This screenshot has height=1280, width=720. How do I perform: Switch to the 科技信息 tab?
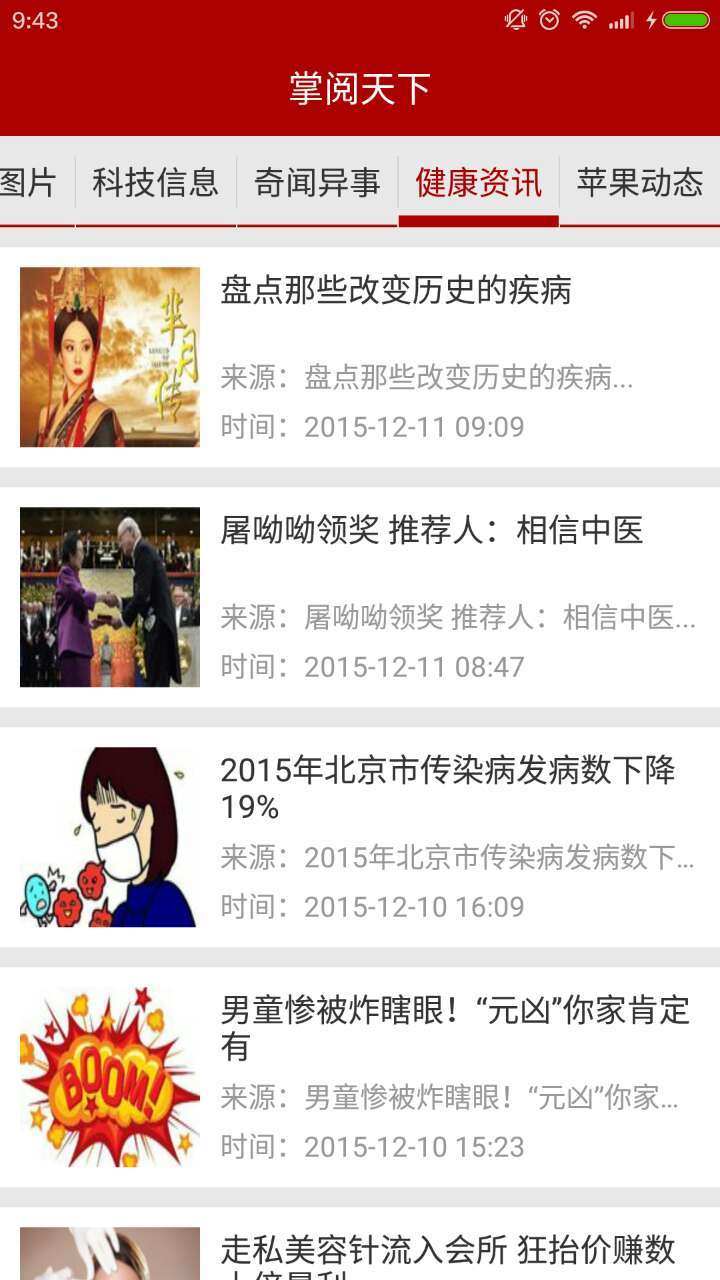(155, 184)
